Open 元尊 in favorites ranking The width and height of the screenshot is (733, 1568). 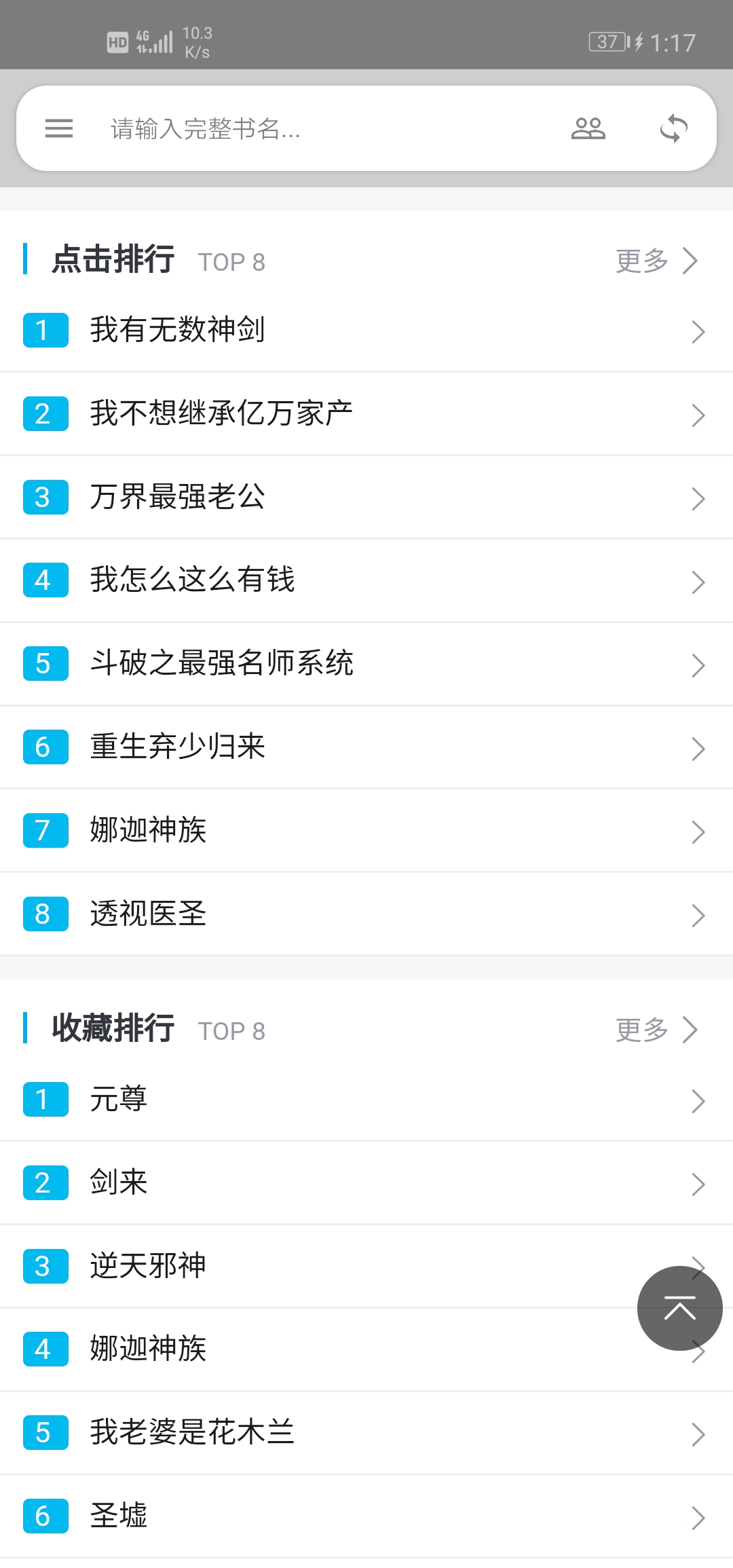(366, 1100)
